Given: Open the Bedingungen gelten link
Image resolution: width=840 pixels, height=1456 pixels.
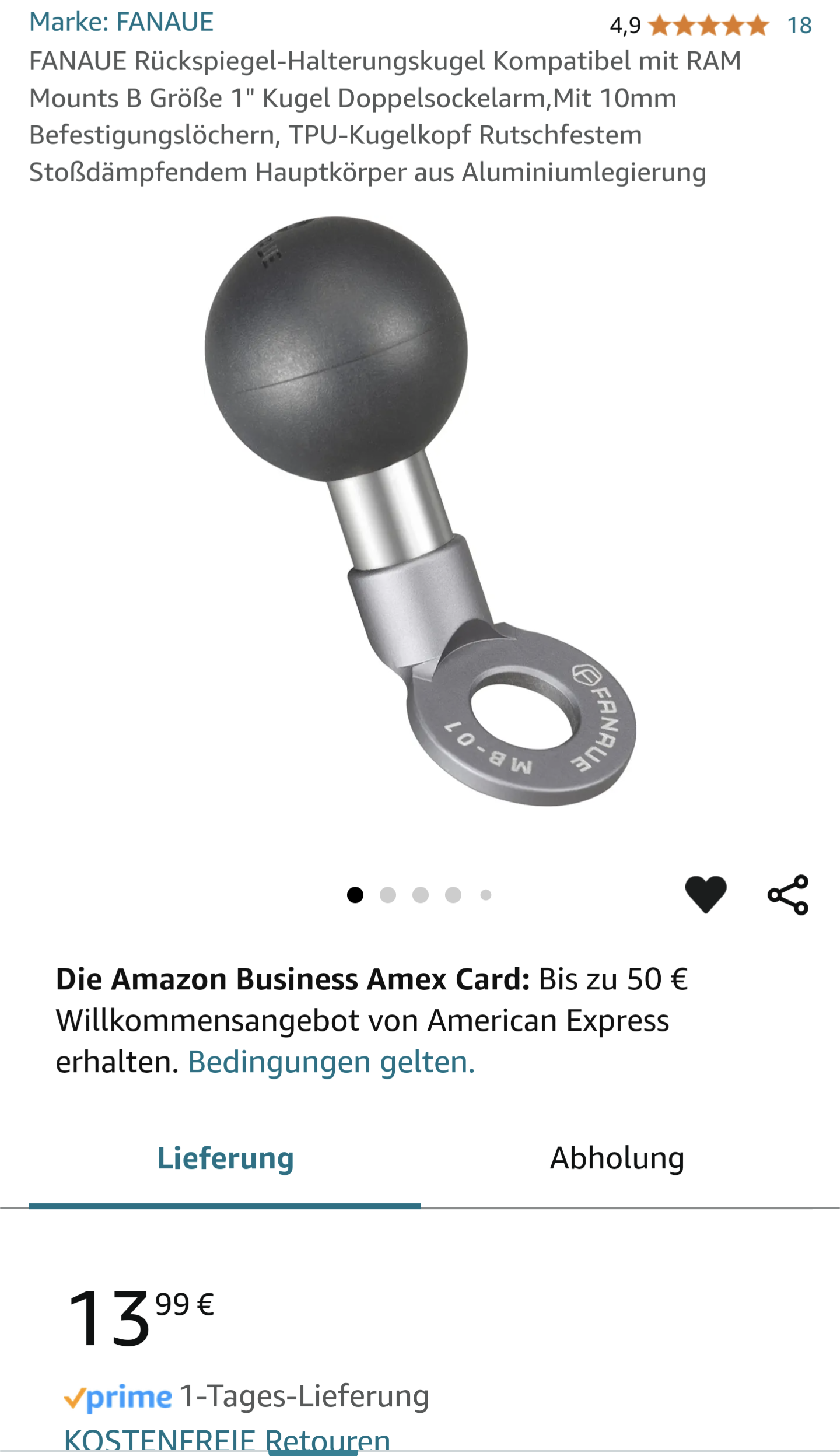Looking at the screenshot, I should [331, 1062].
